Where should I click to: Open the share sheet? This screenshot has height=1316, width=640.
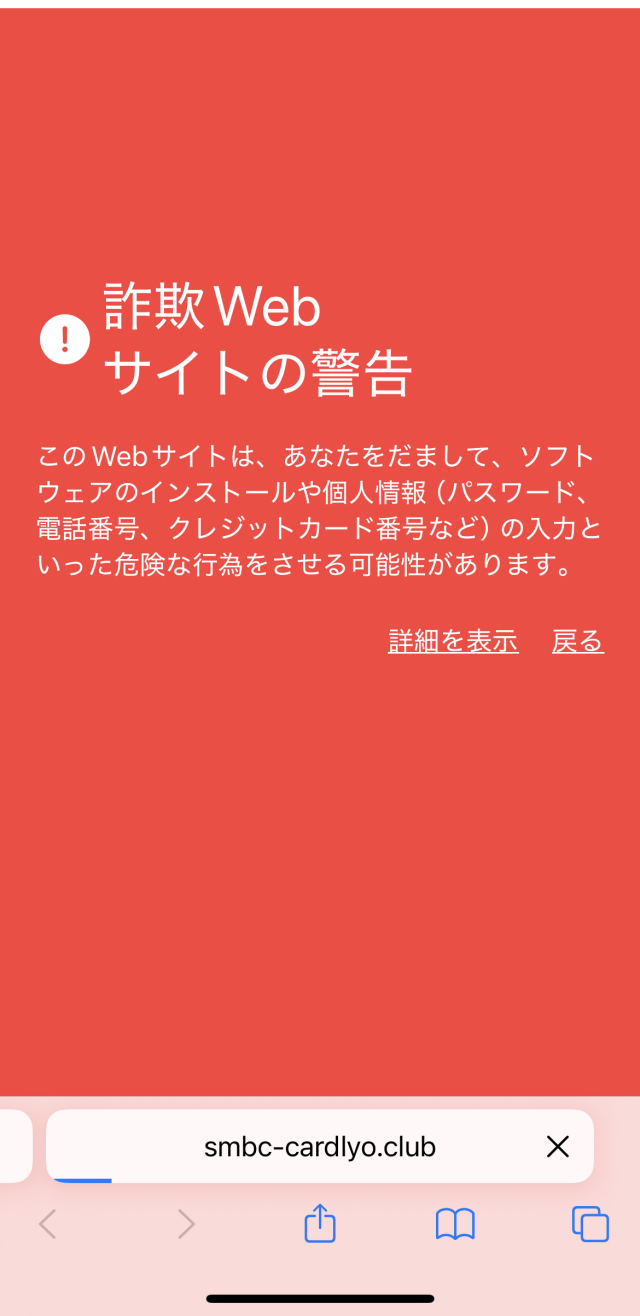point(320,1223)
